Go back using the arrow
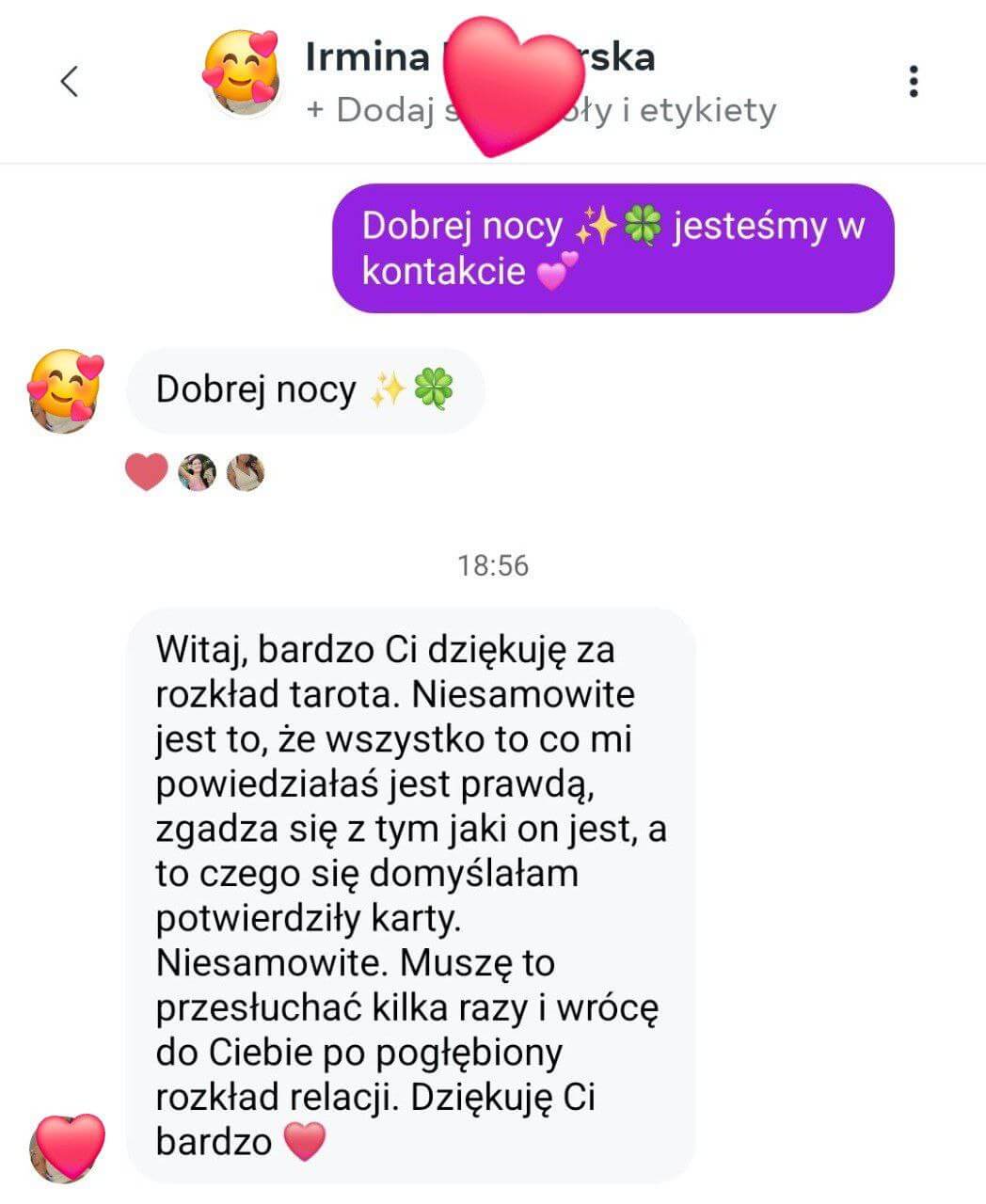986x1204 pixels. [69, 82]
